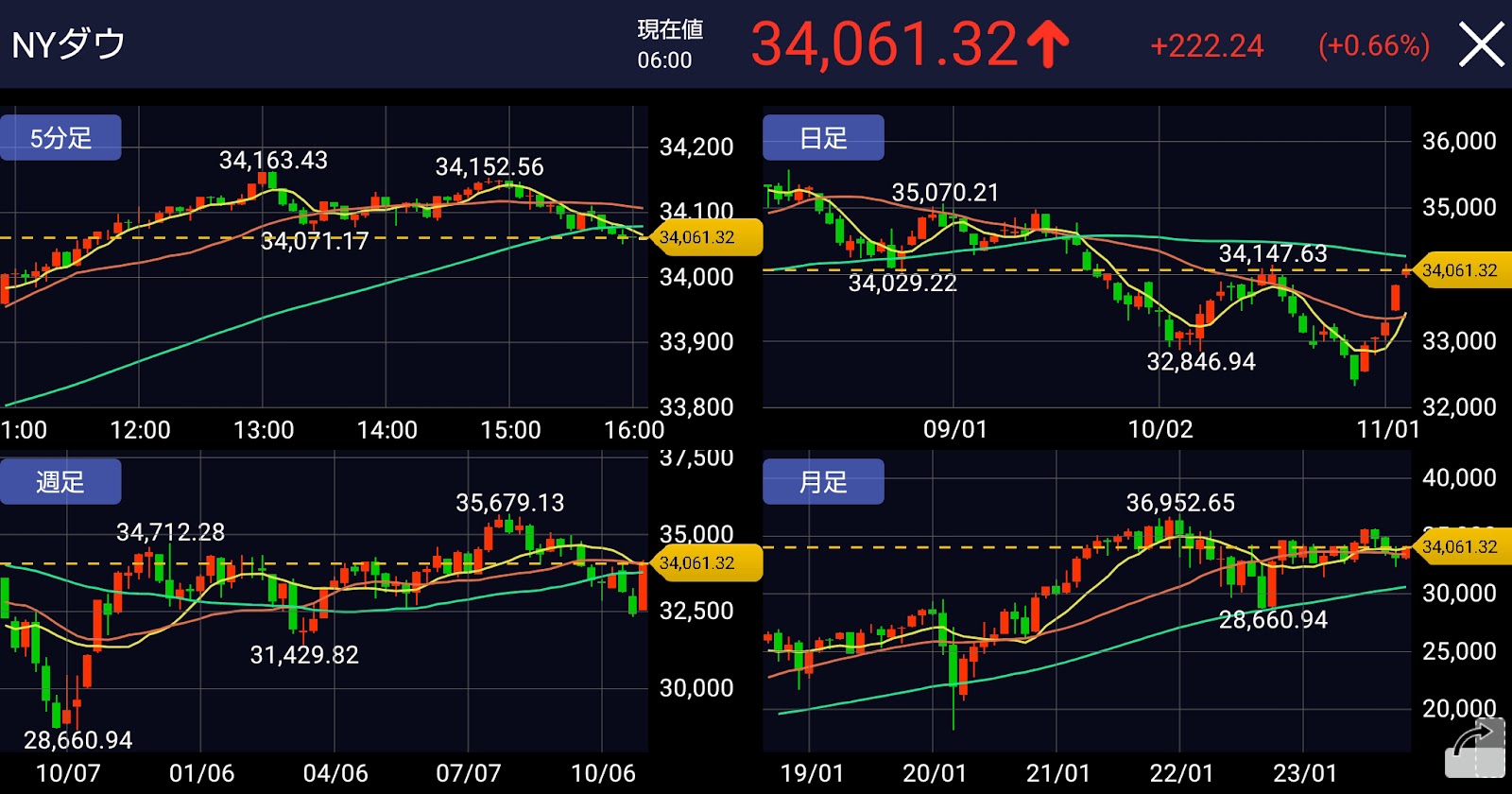1512x794 pixels.
Task: Open the 月足 monthly chart
Action: click(x=823, y=482)
